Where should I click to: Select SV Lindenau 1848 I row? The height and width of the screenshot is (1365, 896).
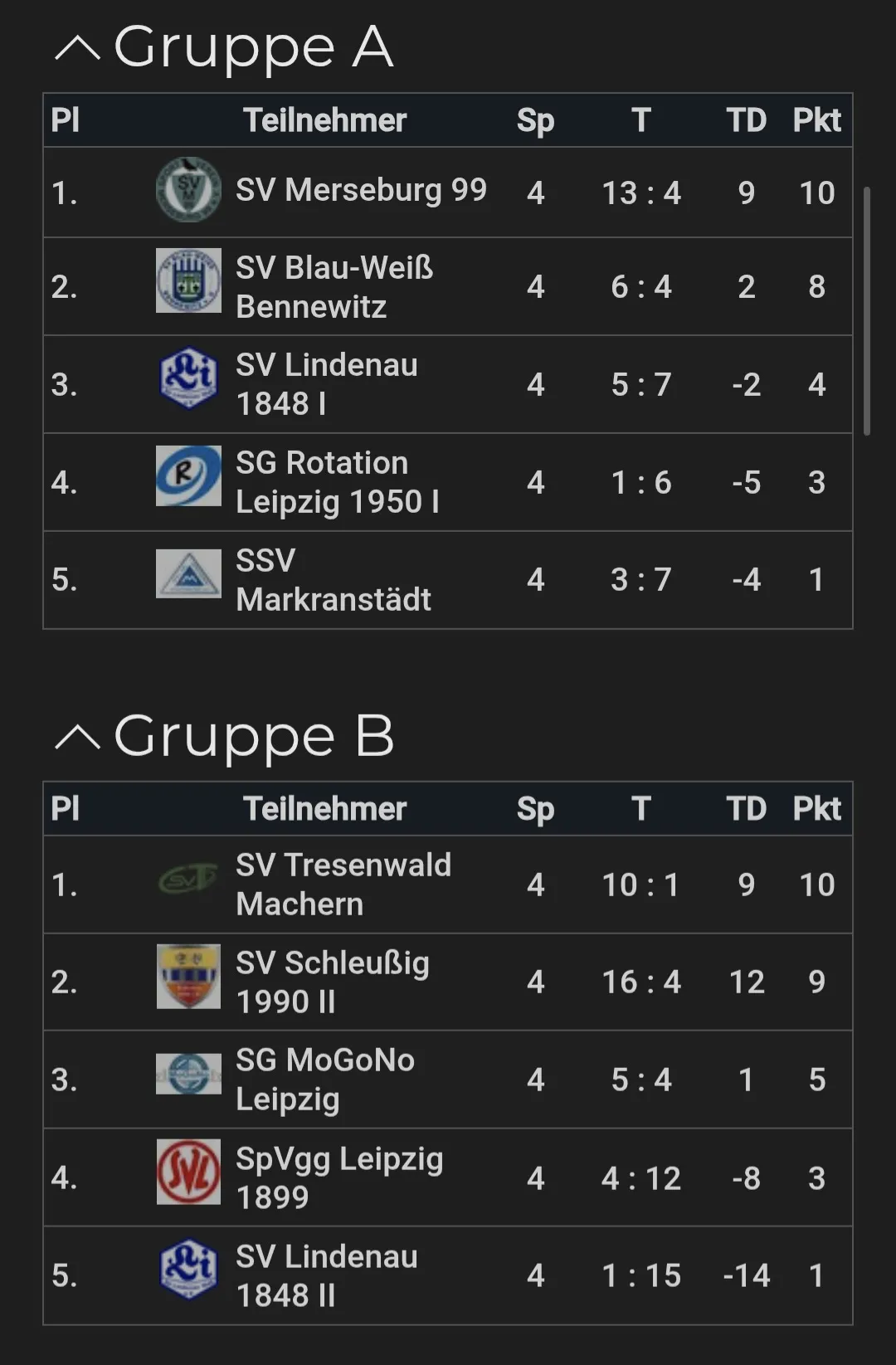(x=448, y=384)
